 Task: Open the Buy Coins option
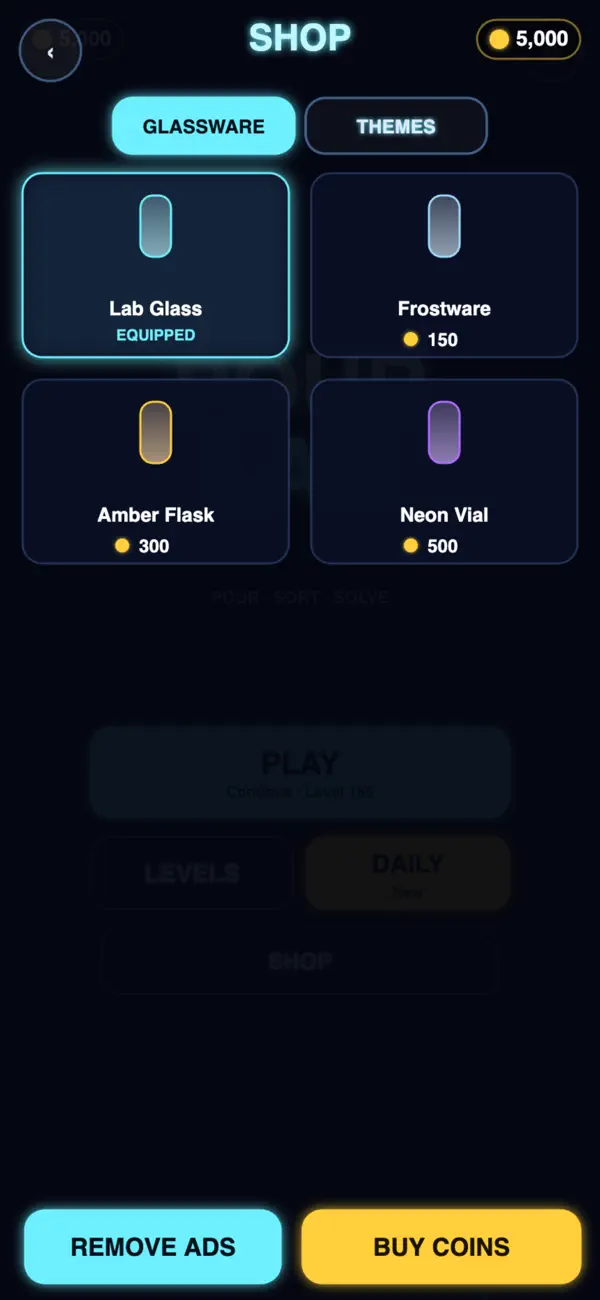click(x=441, y=1246)
